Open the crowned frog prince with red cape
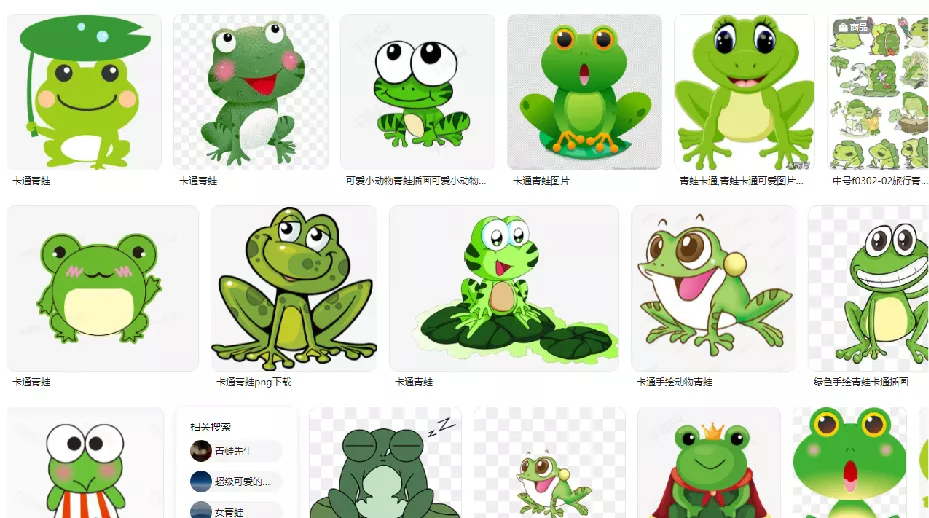This screenshot has height=518, width=929. click(709, 462)
